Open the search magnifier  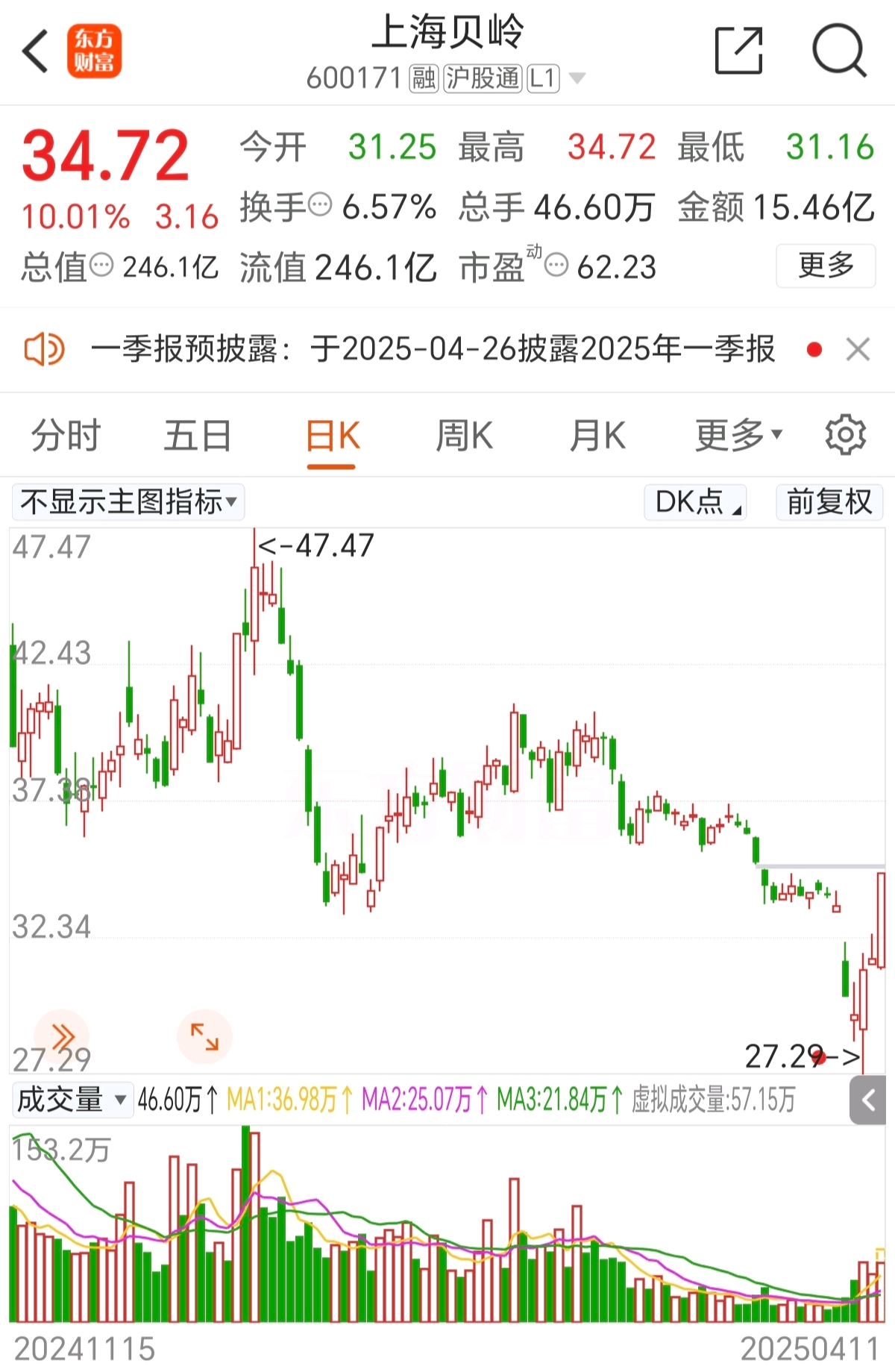pyautogui.click(x=839, y=51)
